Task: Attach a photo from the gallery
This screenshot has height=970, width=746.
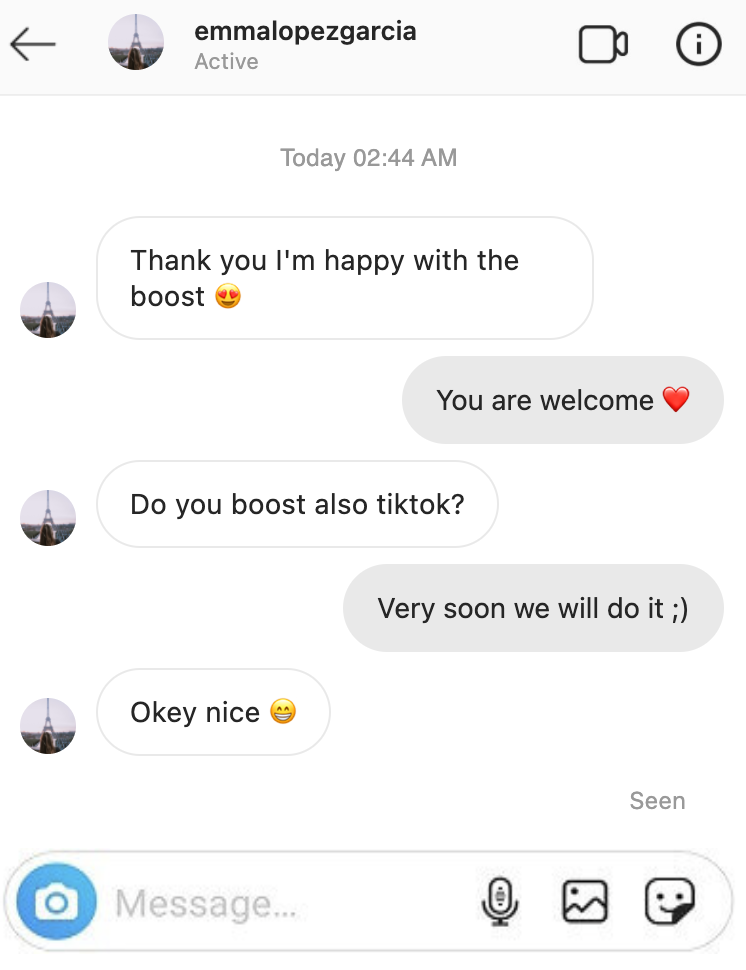Action: click(x=585, y=902)
